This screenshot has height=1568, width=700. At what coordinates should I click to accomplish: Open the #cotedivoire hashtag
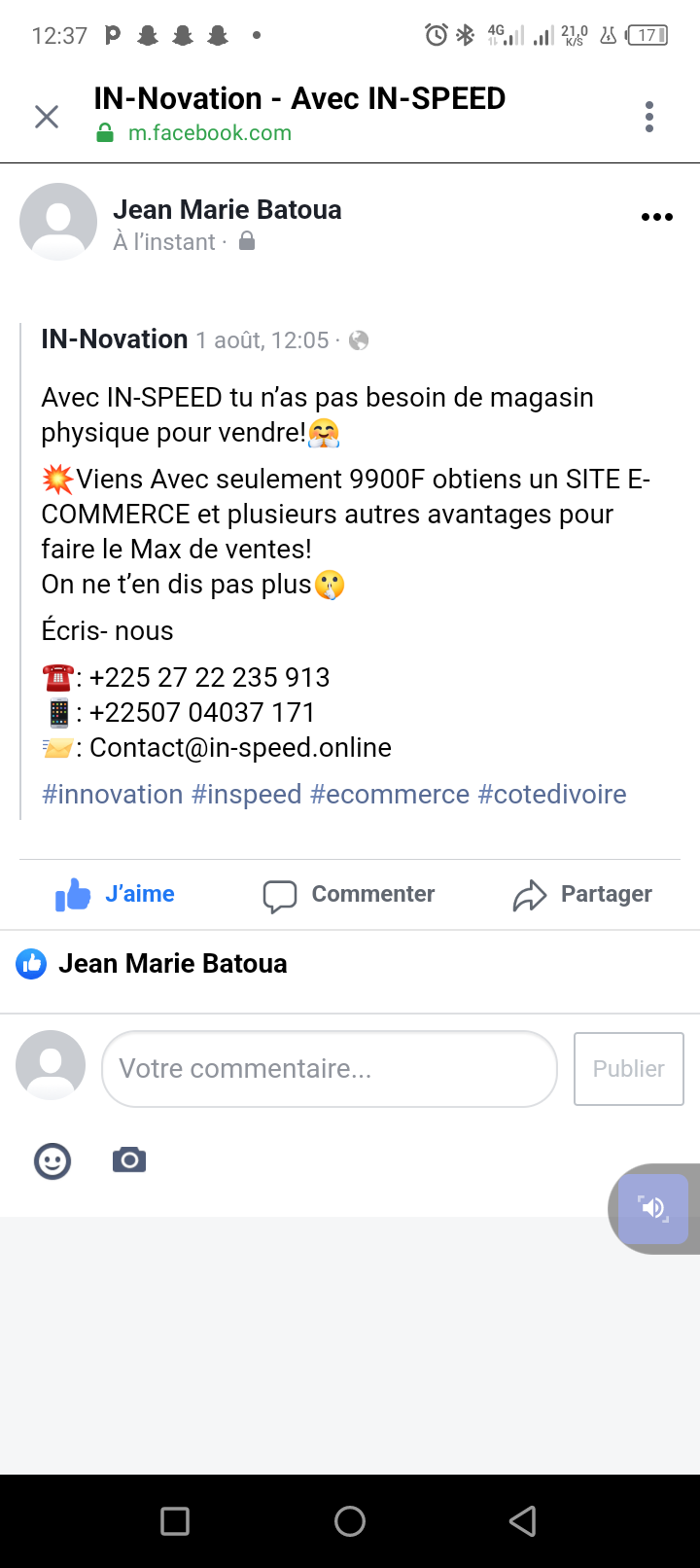552,795
